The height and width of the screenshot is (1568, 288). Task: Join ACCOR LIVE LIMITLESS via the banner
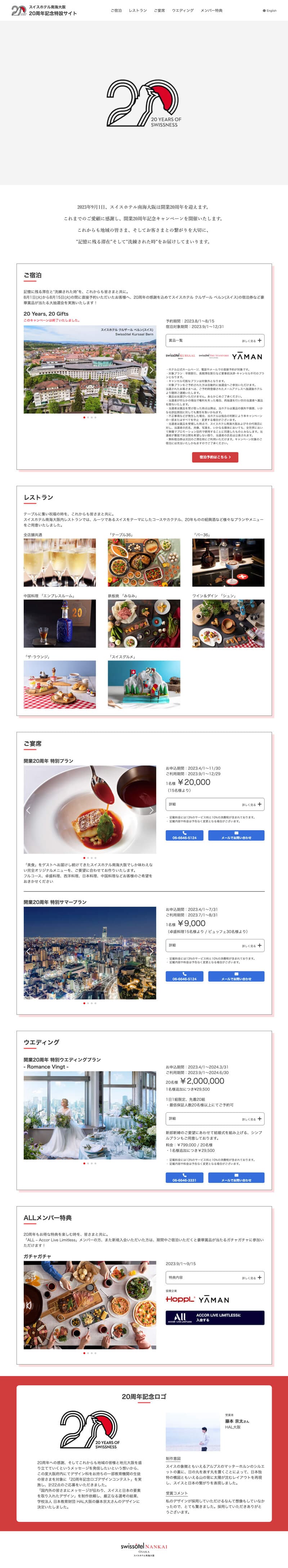[214, 1318]
